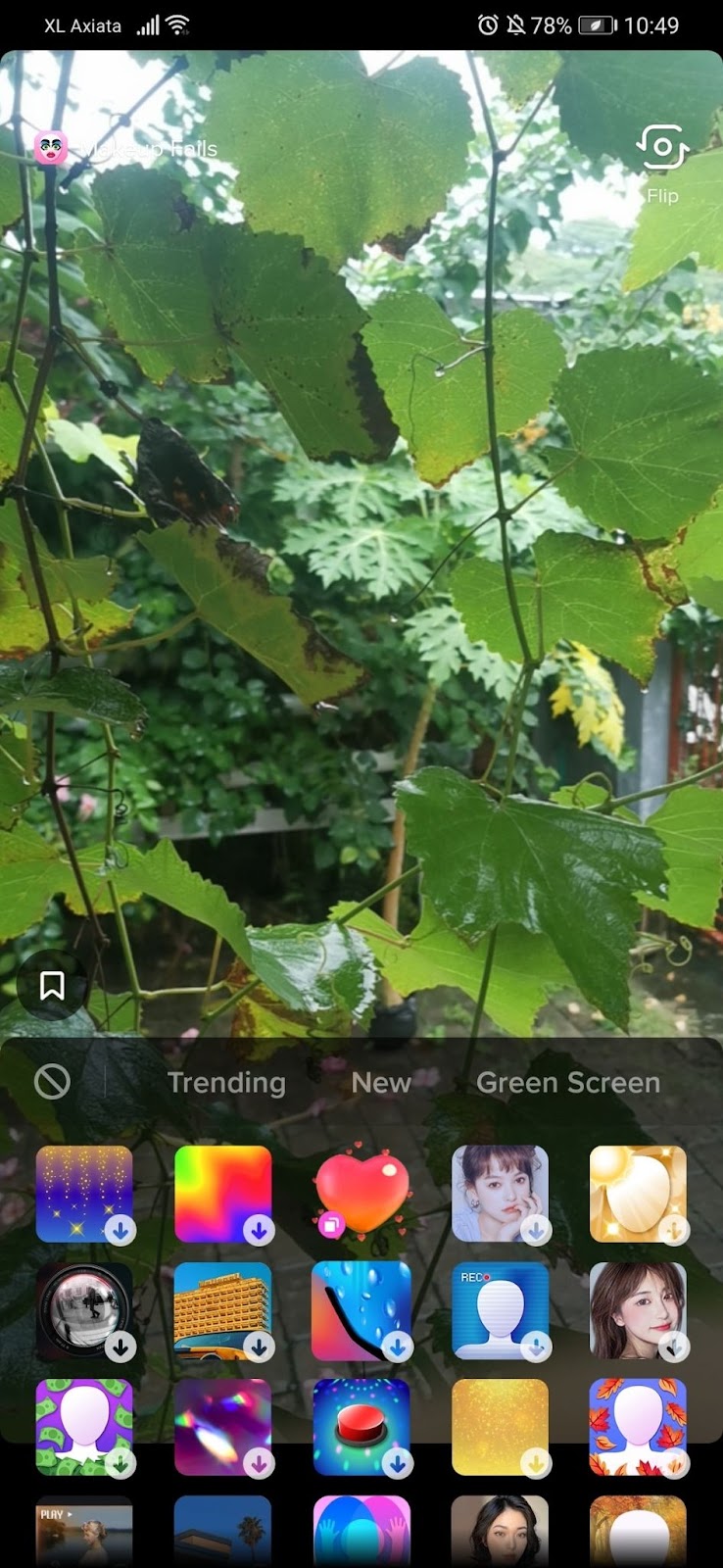This screenshot has height=1568, width=723.
Task: Tap the bookmark icon to save effect
Action: [x=52, y=985]
